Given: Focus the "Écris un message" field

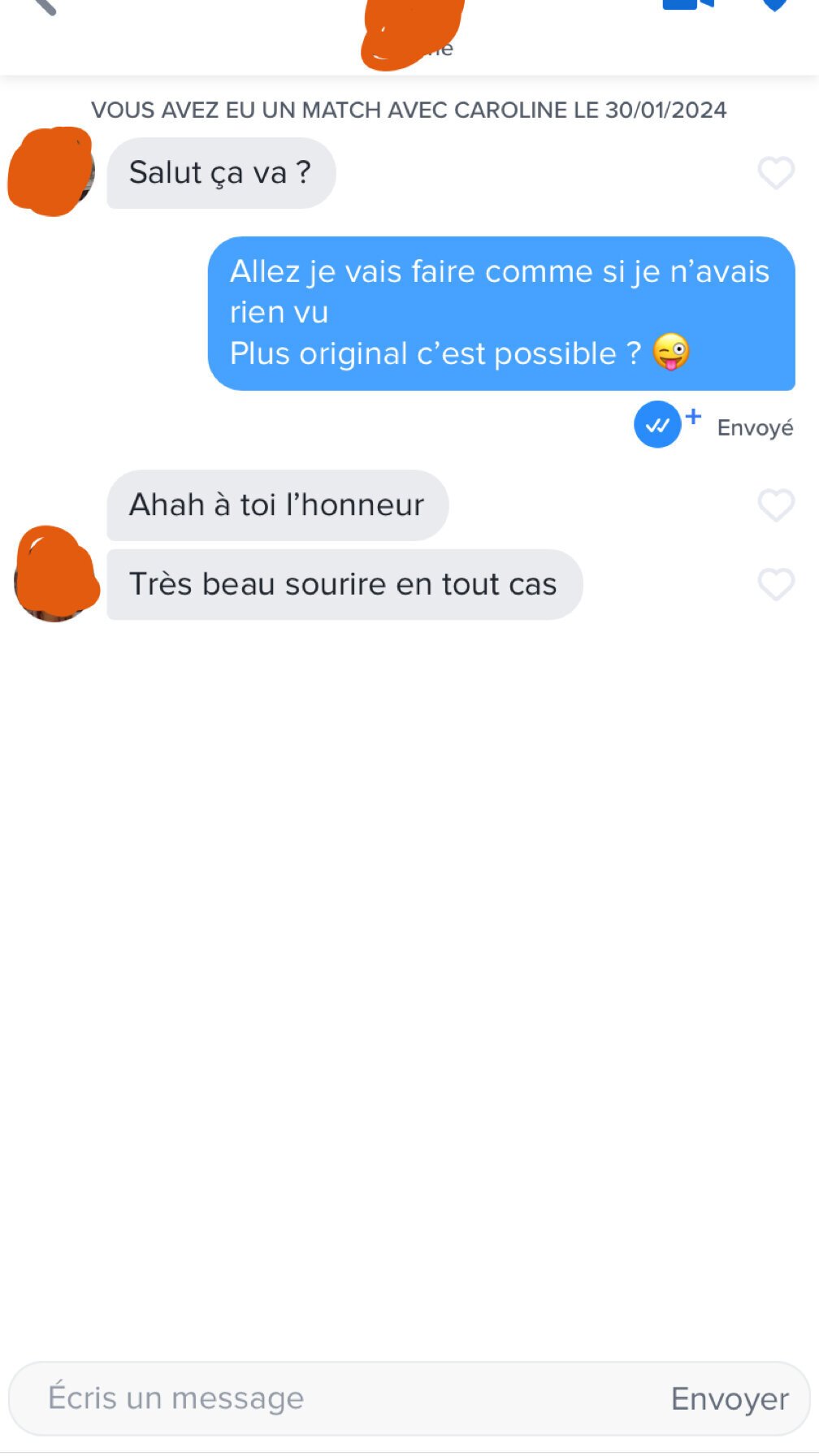Looking at the screenshot, I should (325, 1398).
